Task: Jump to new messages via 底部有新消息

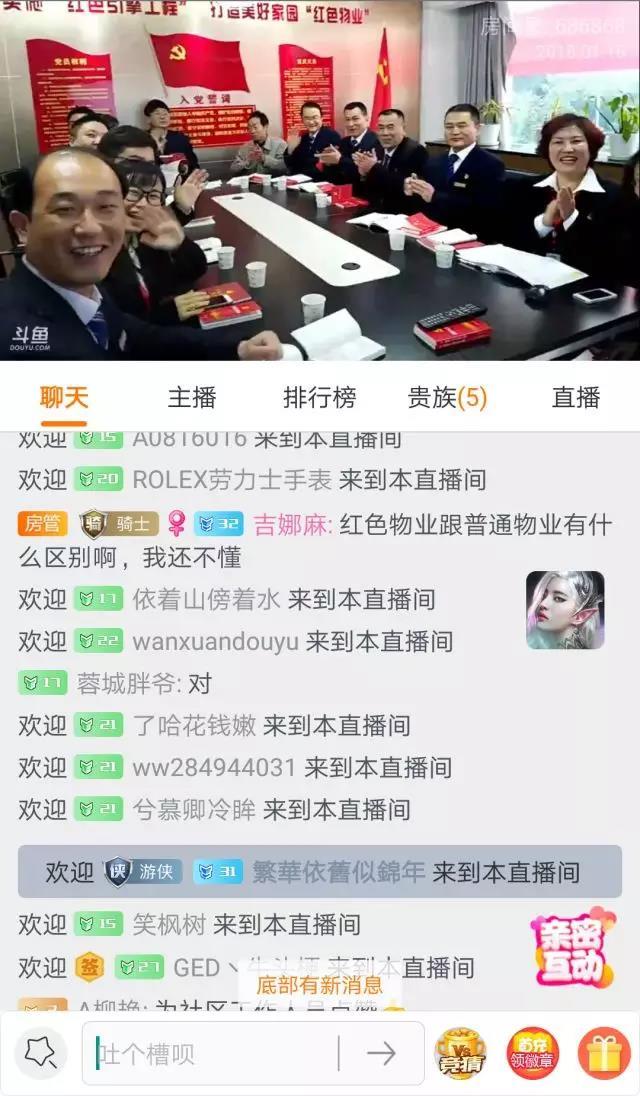Action: [x=319, y=986]
